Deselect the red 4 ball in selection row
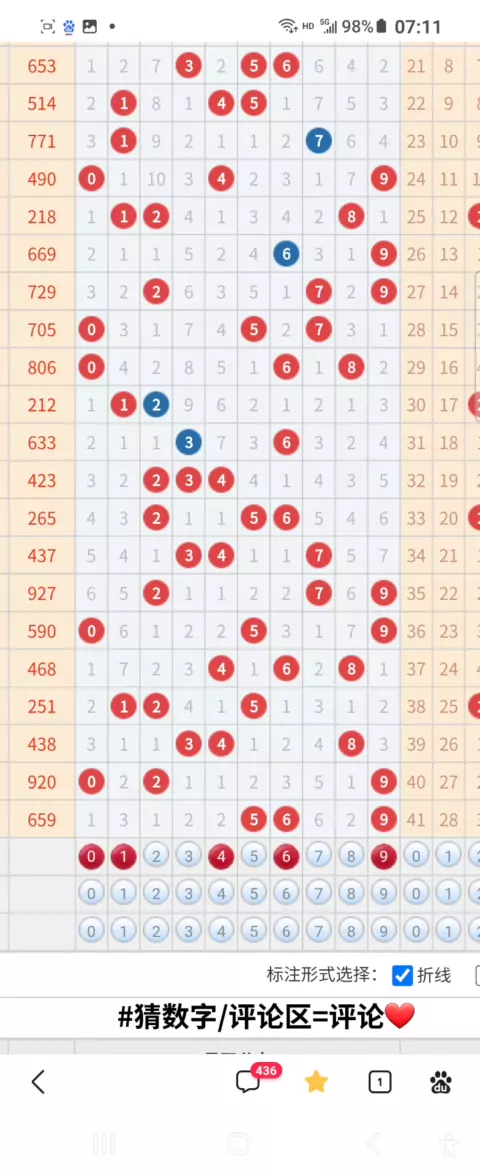Viewport: 480px width, 1174px height. [221, 857]
